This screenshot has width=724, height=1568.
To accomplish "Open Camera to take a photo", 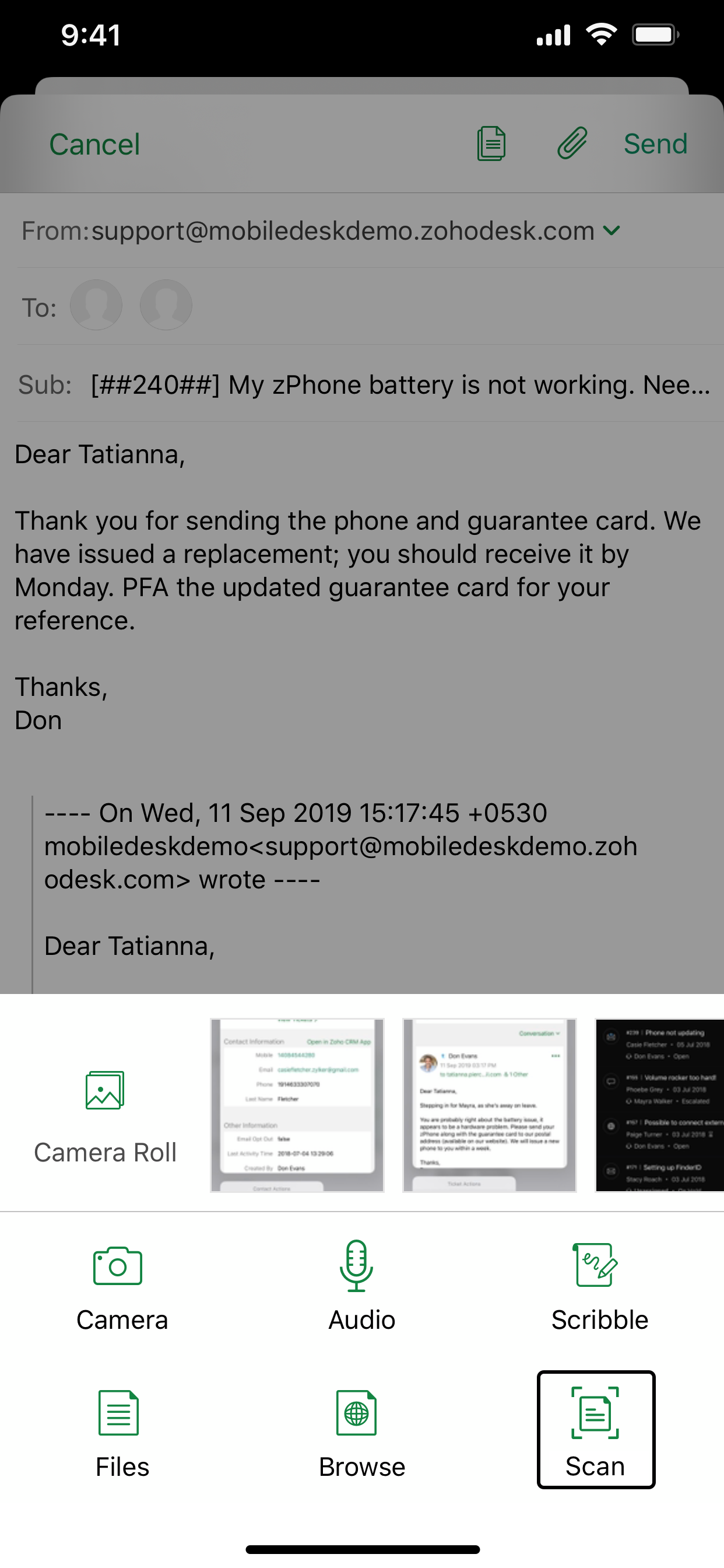I will 120,1286.
